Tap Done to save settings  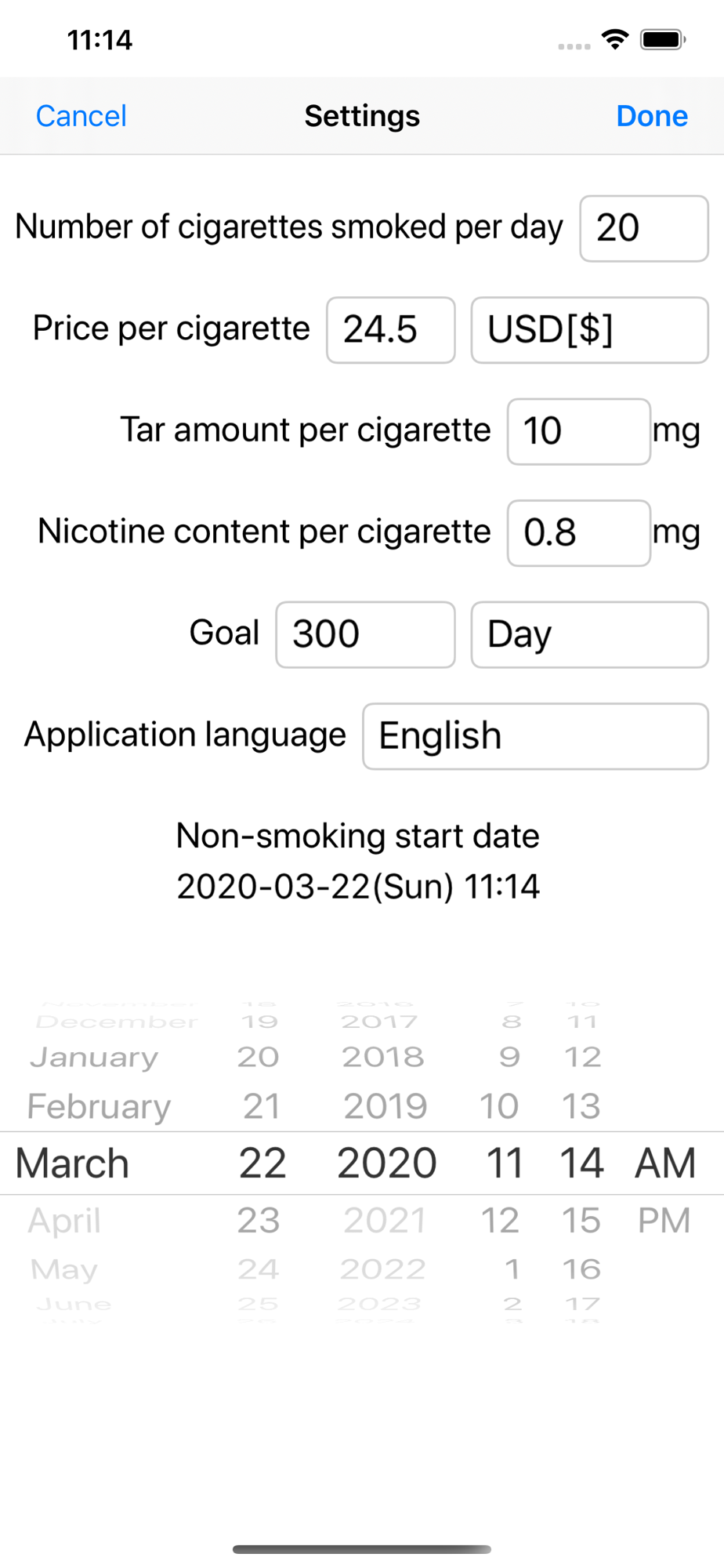[x=651, y=116]
